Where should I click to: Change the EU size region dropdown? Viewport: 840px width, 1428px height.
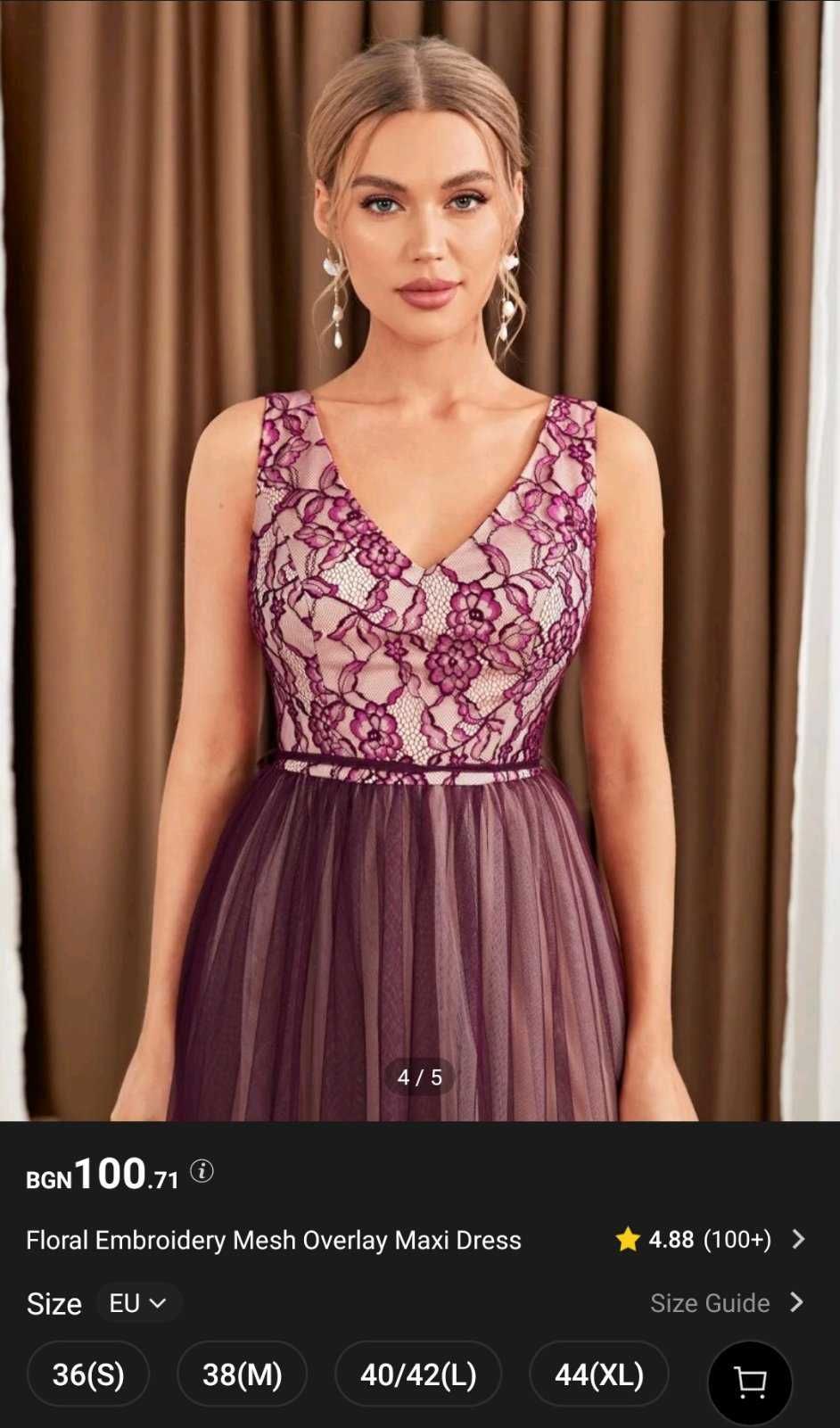[138, 1303]
